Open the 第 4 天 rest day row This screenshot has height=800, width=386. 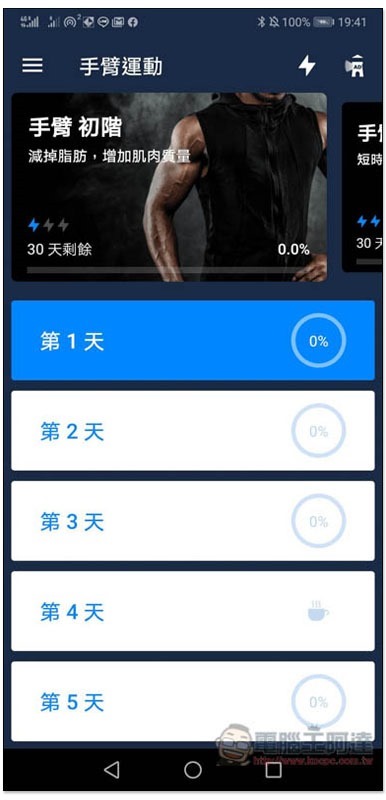(x=193, y=611)
